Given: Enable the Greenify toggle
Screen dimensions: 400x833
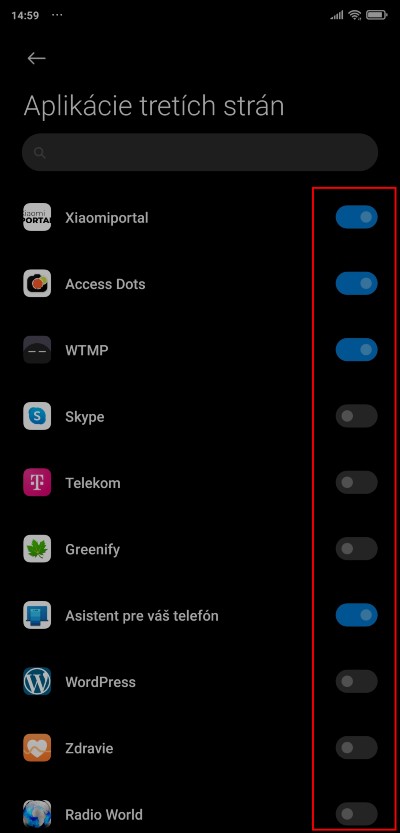Looking at the screenshot, I should coord(356,549).
